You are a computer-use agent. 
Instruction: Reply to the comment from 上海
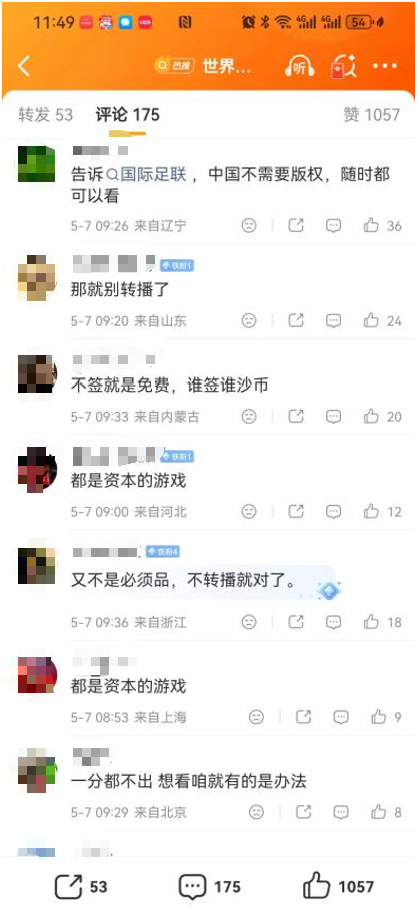[x=341, y=717]
